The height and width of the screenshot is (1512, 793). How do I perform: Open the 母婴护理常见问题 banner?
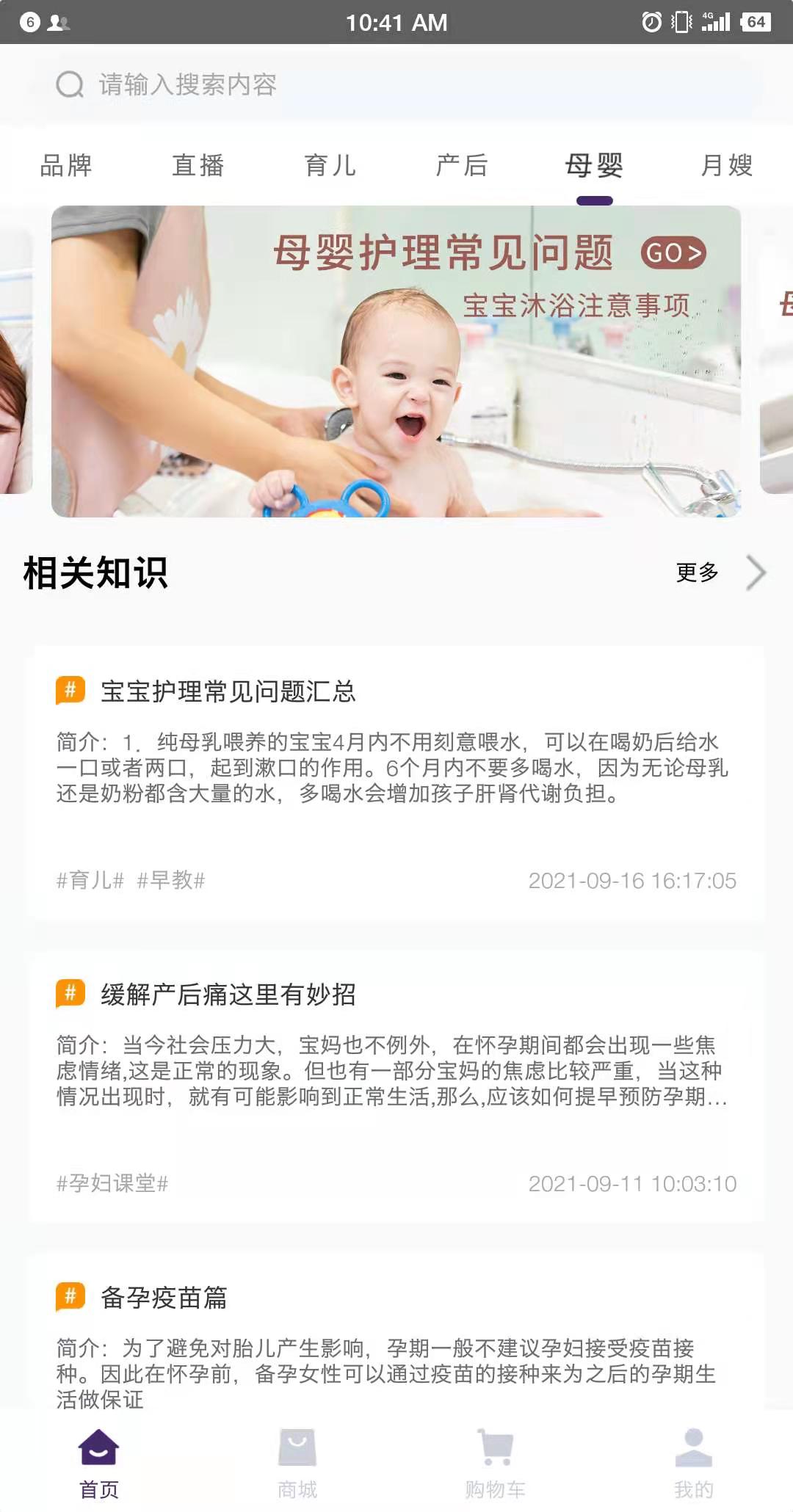coord(396,361)
